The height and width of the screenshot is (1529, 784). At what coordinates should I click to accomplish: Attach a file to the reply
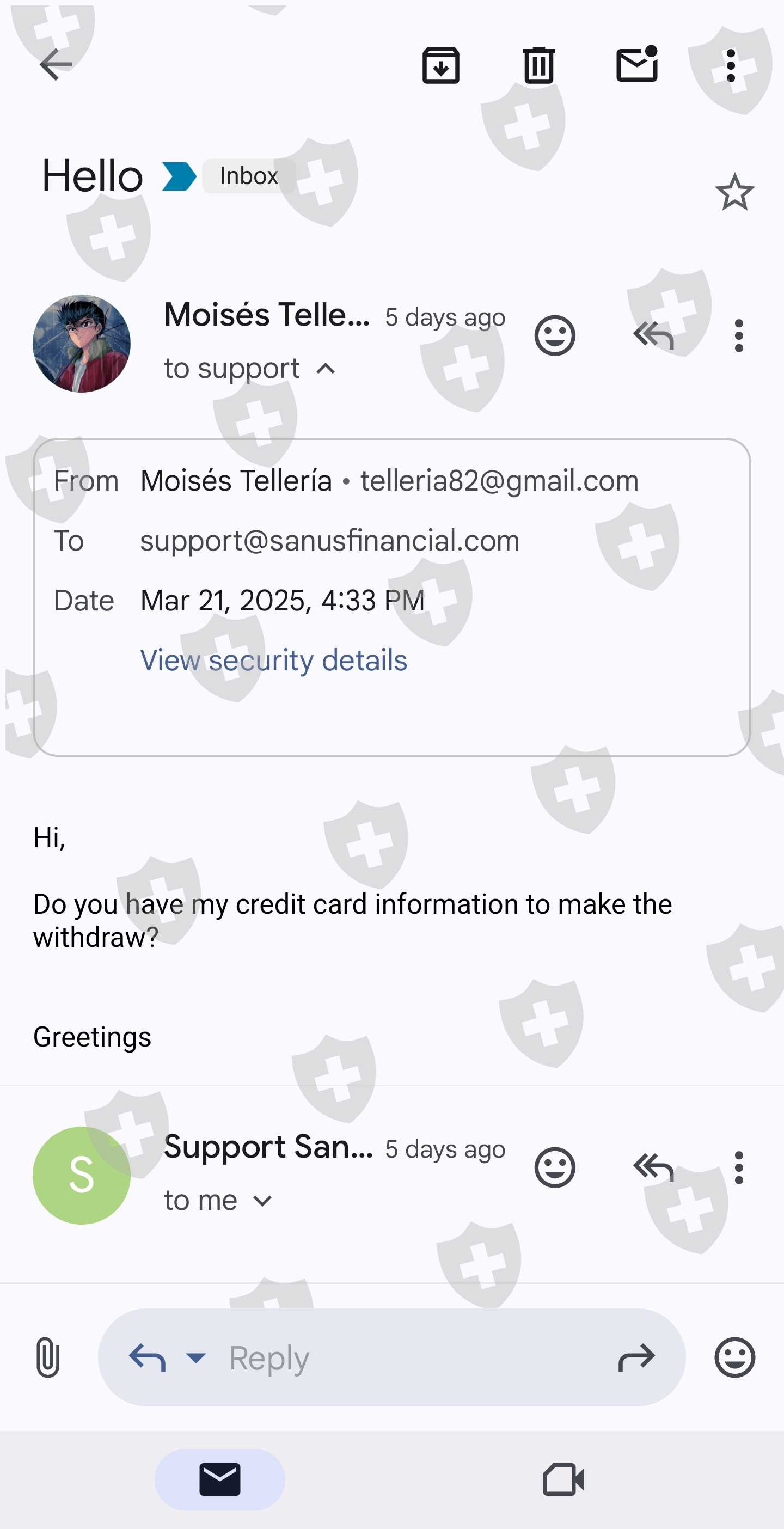(47, 1357)
